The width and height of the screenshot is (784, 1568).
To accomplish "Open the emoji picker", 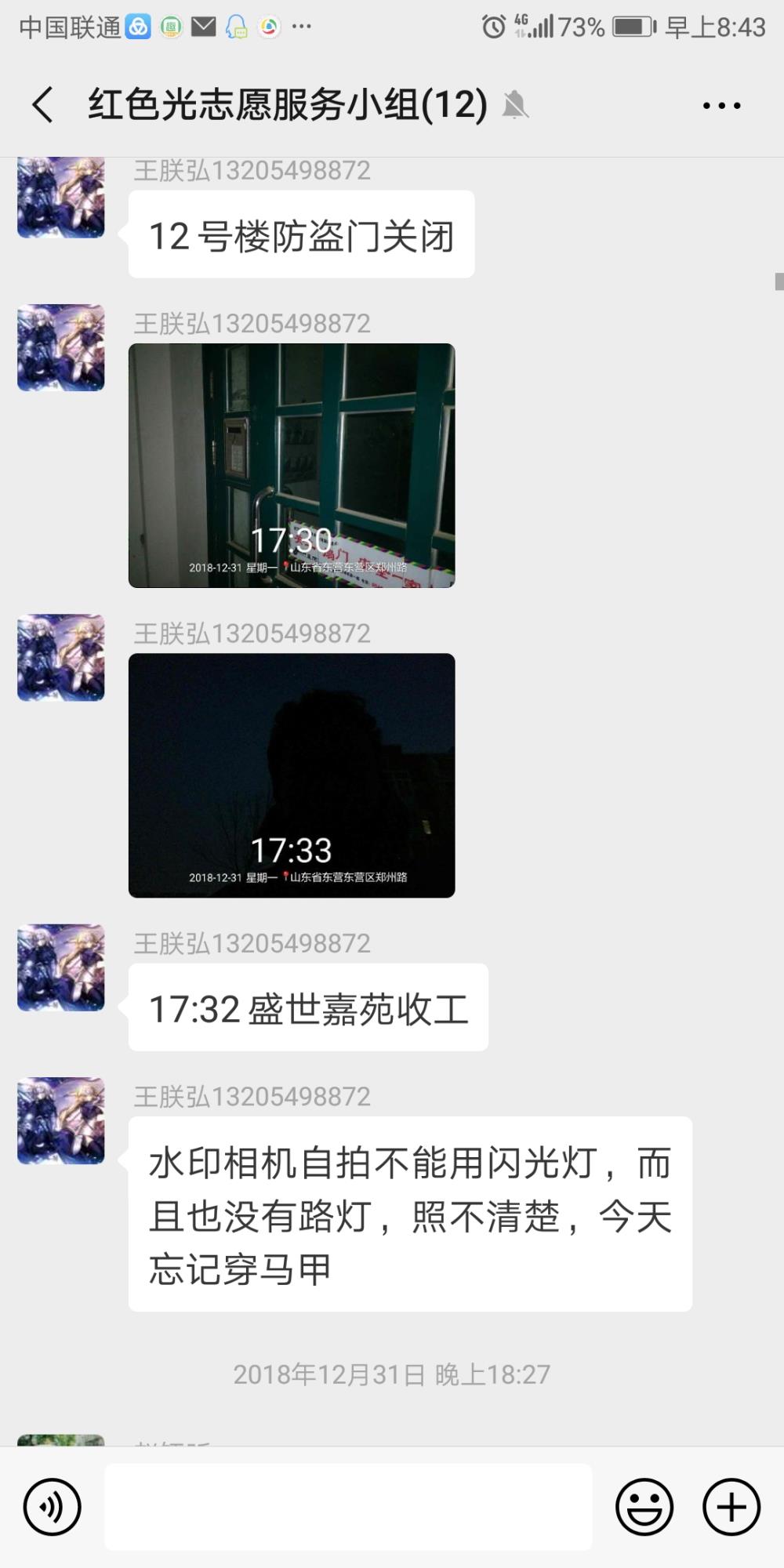I will click(644, 1507).
